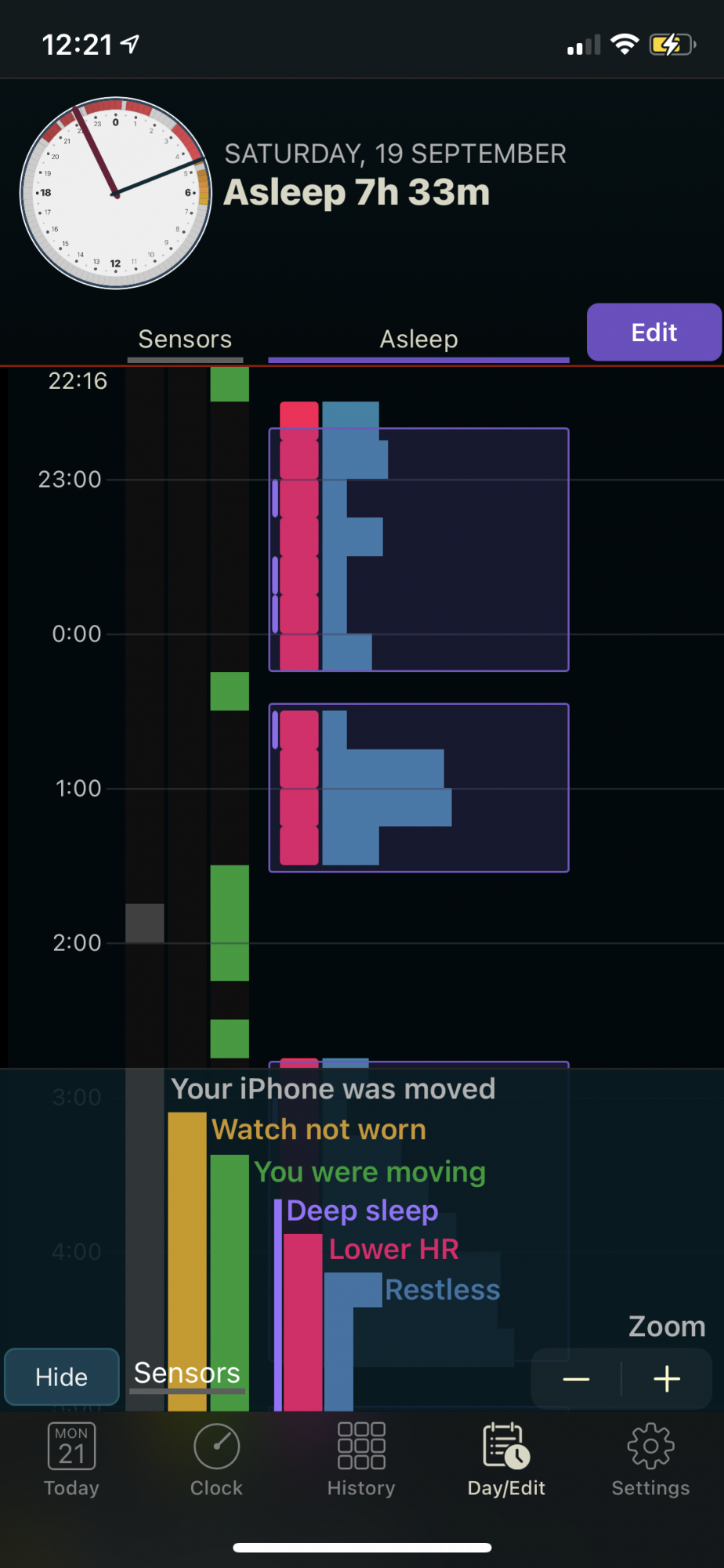
Task: Open Settings tab
Action: [650, 1460]
